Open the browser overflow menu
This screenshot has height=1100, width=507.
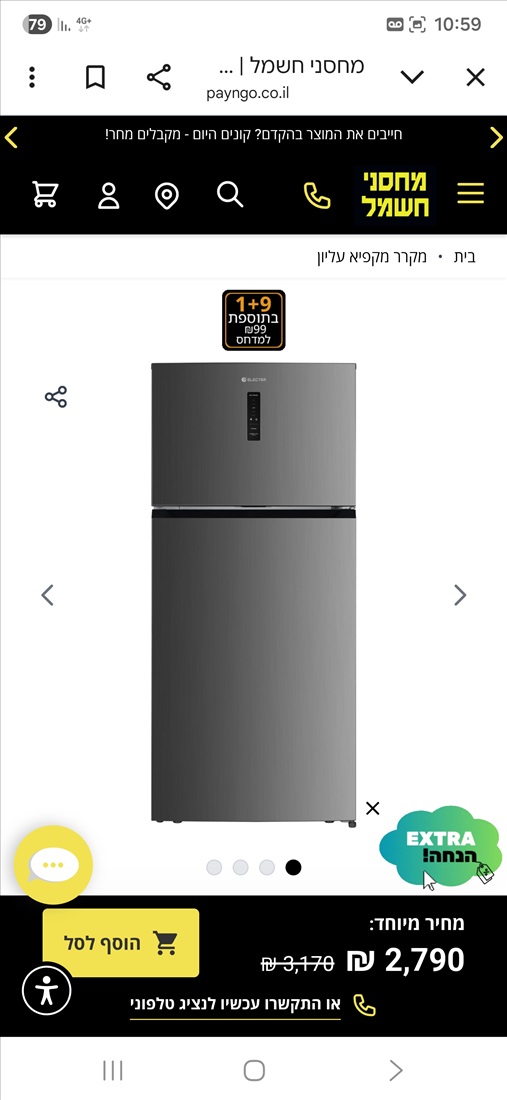point(32,77)
